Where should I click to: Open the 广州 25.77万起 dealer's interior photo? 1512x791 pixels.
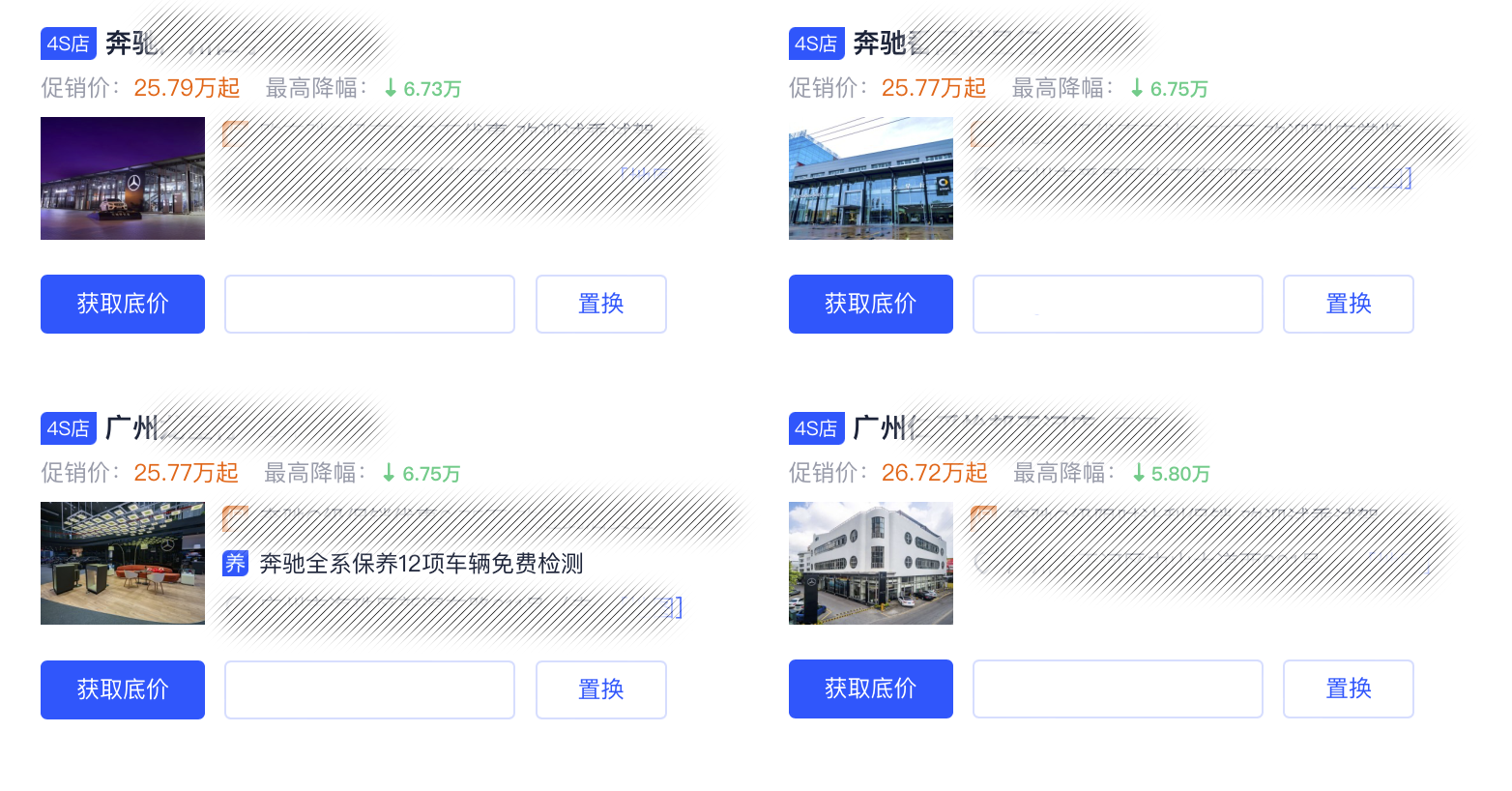coord(123,563)
